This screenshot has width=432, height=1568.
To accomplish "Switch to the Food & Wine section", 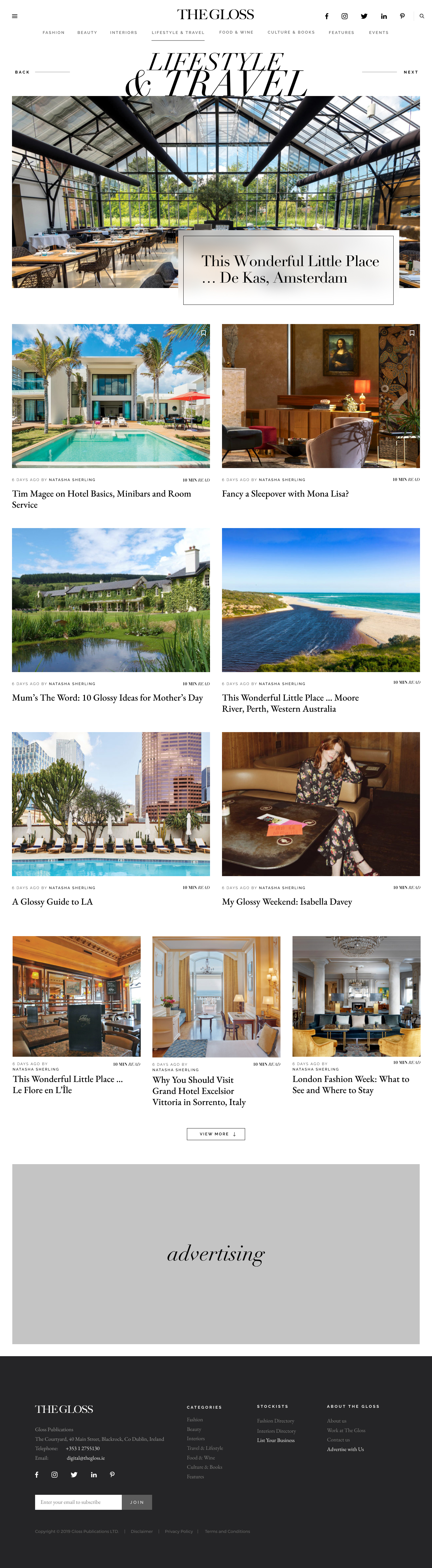I will 236,32.
